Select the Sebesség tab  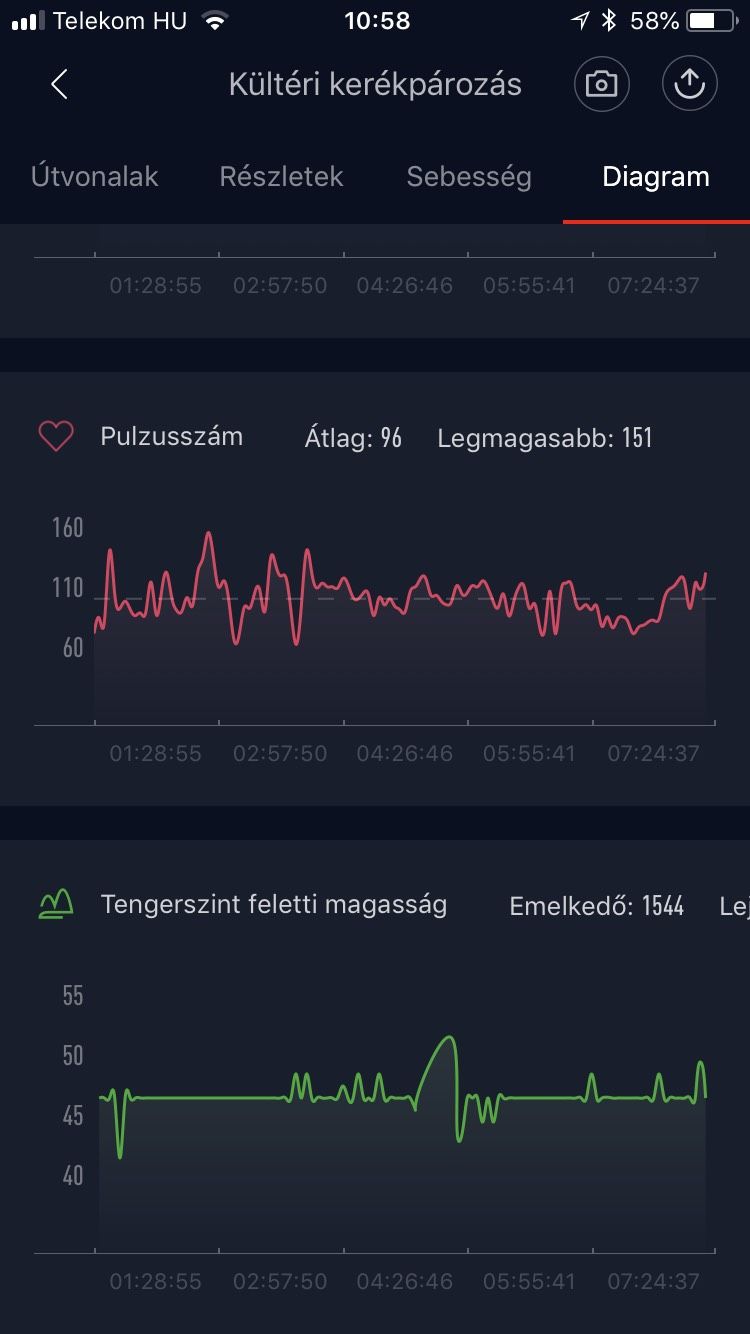pyautogui.click(x=469, y=177)
